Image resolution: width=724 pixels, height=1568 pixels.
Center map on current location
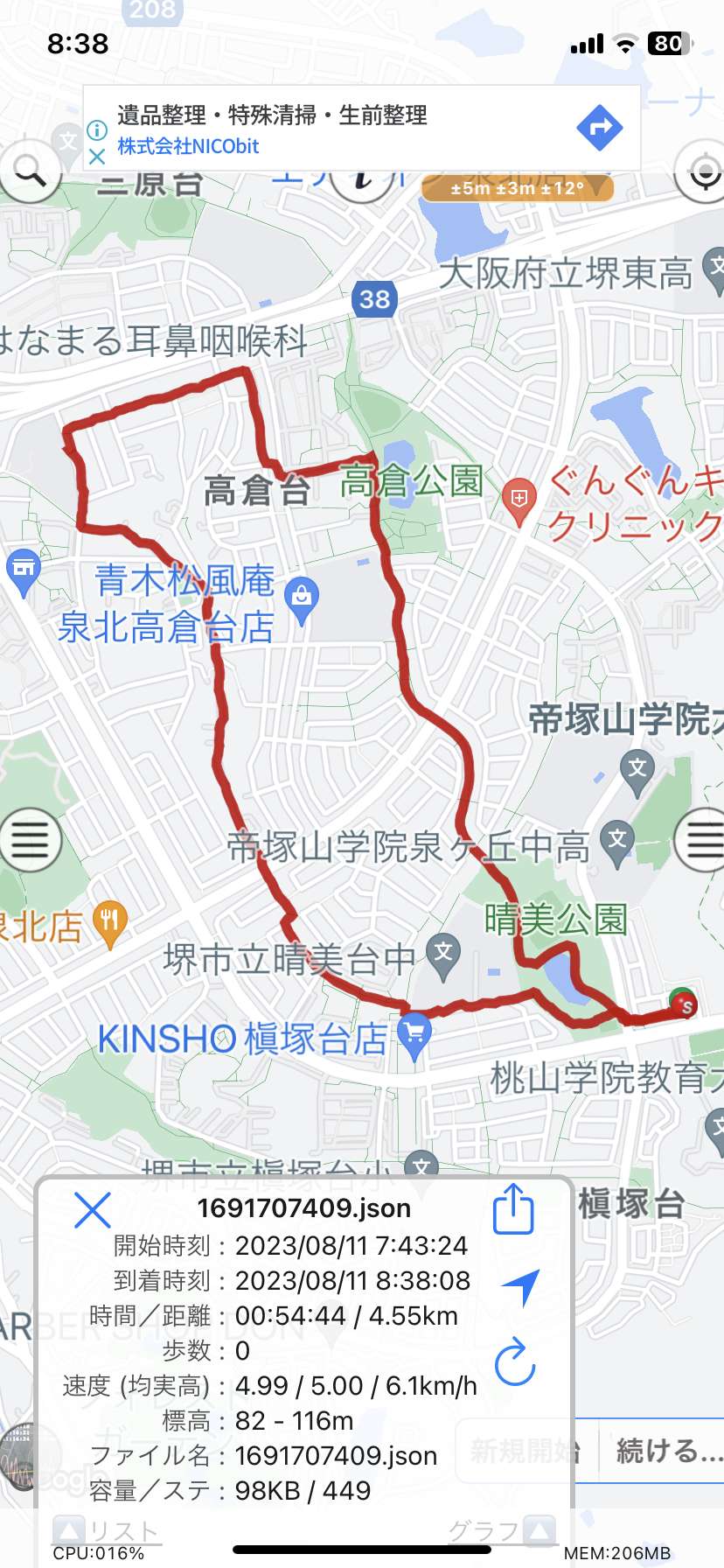click(703, 171)
